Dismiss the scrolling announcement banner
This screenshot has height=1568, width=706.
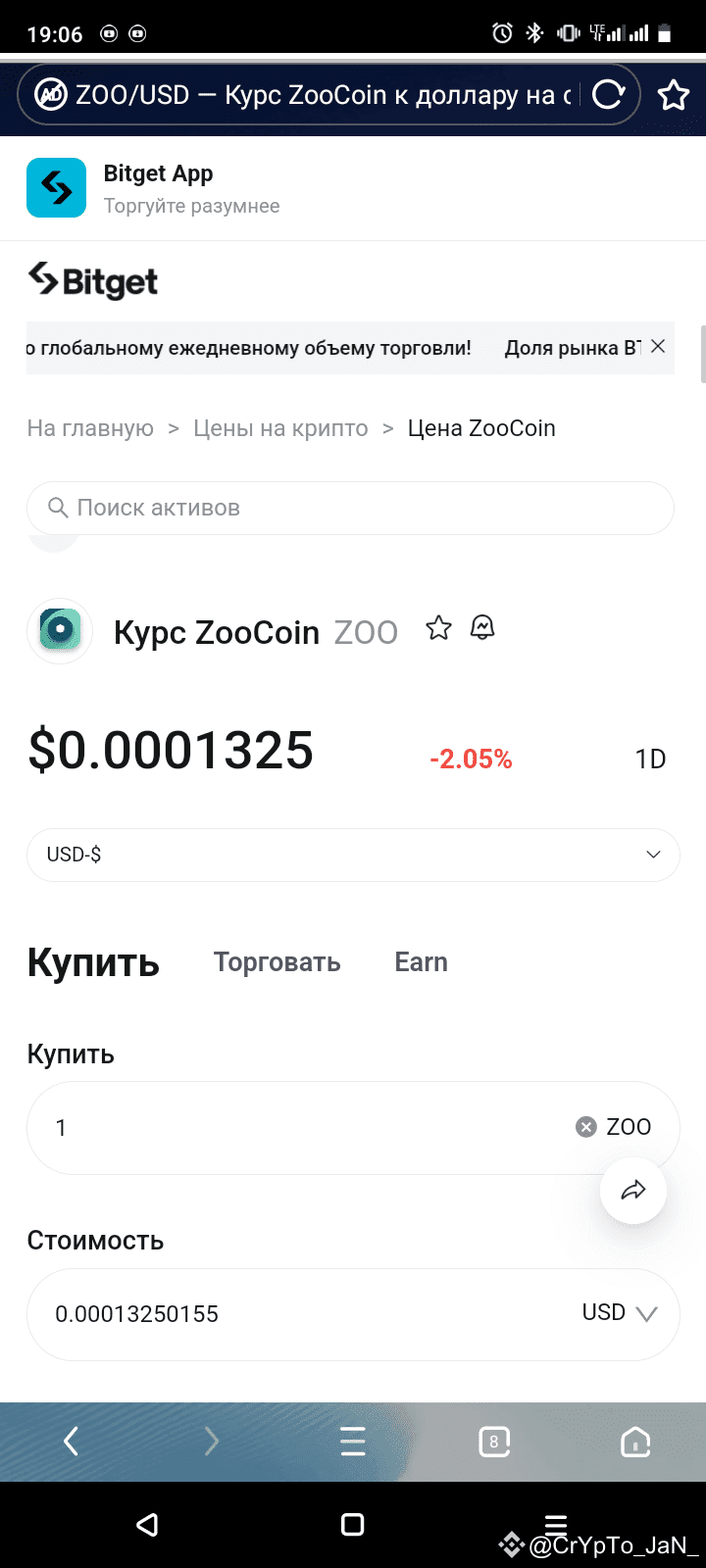[658, 347]
